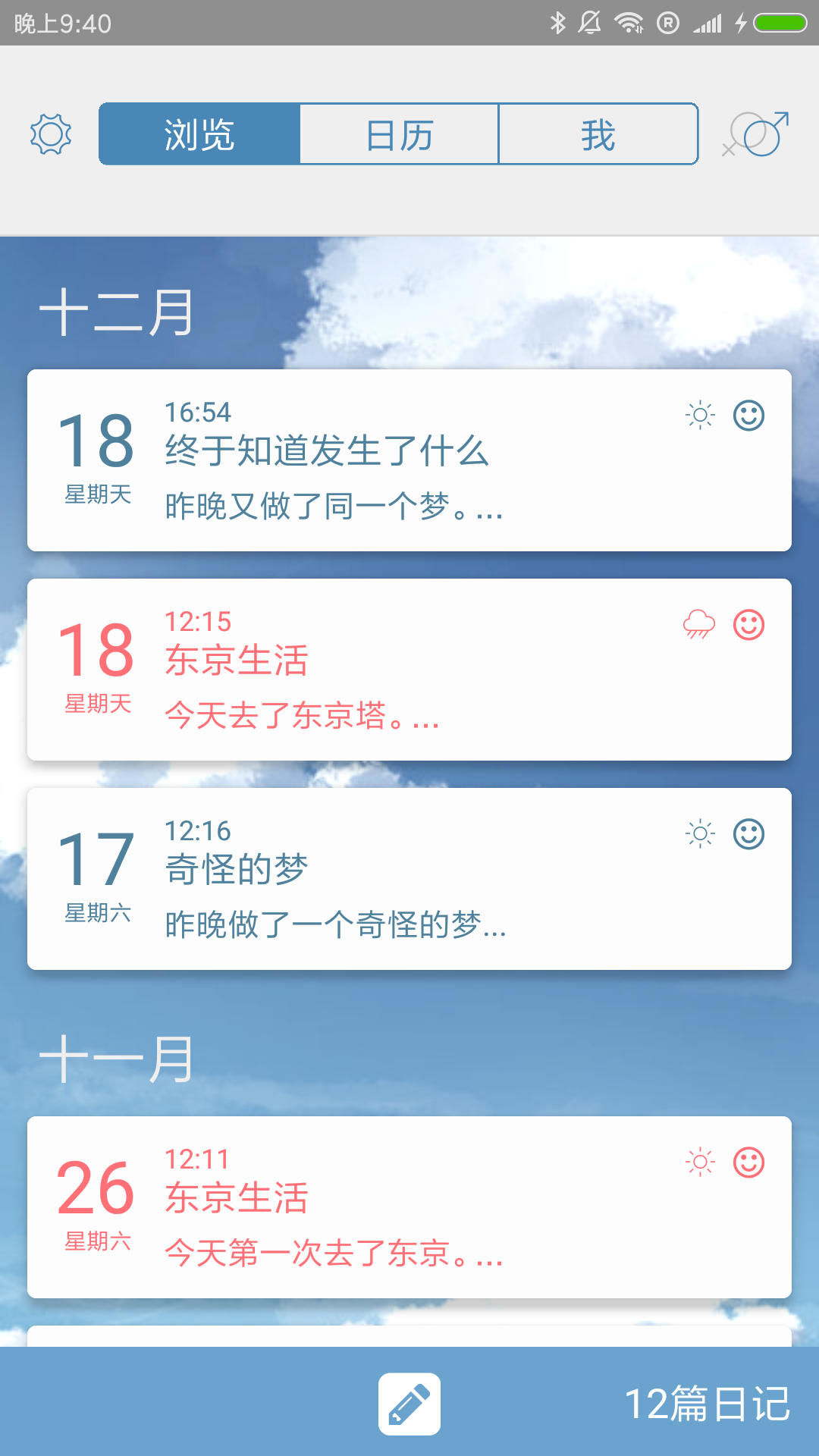Click smiley icon on second December 18 entry
819x1456 pixels.
pyautogui.click(x=748, y=626)
